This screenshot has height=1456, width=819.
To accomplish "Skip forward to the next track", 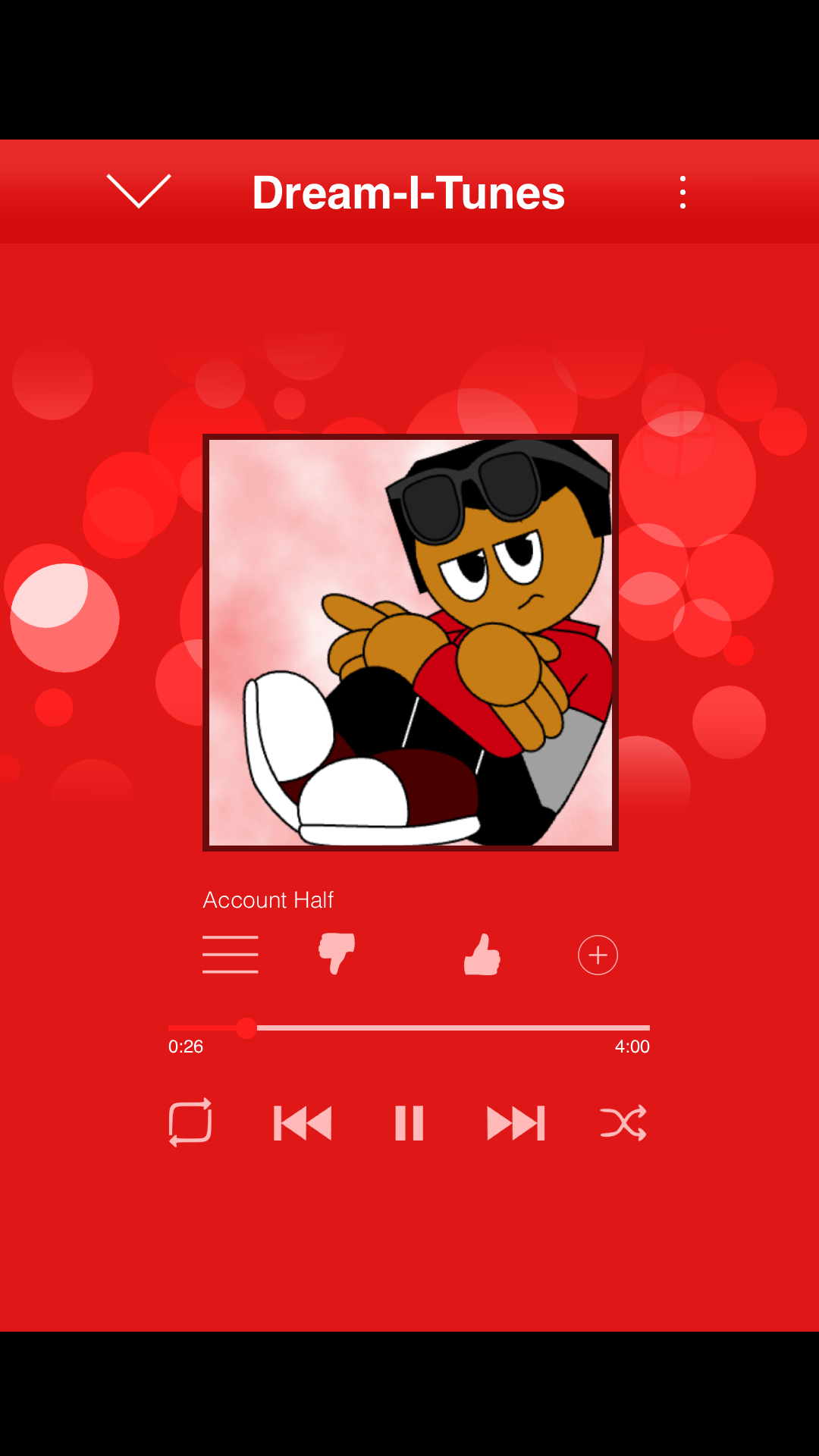I will (x=516, y=1123).
